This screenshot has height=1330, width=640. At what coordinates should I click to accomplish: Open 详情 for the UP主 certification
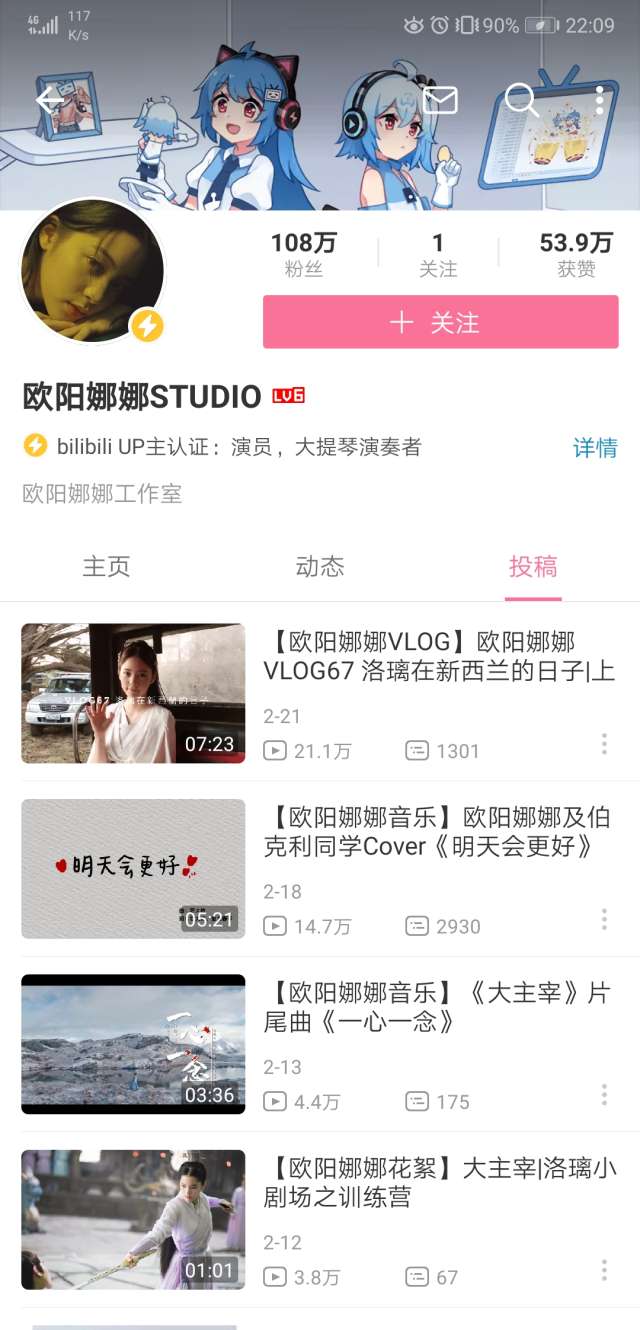[594, 447]
